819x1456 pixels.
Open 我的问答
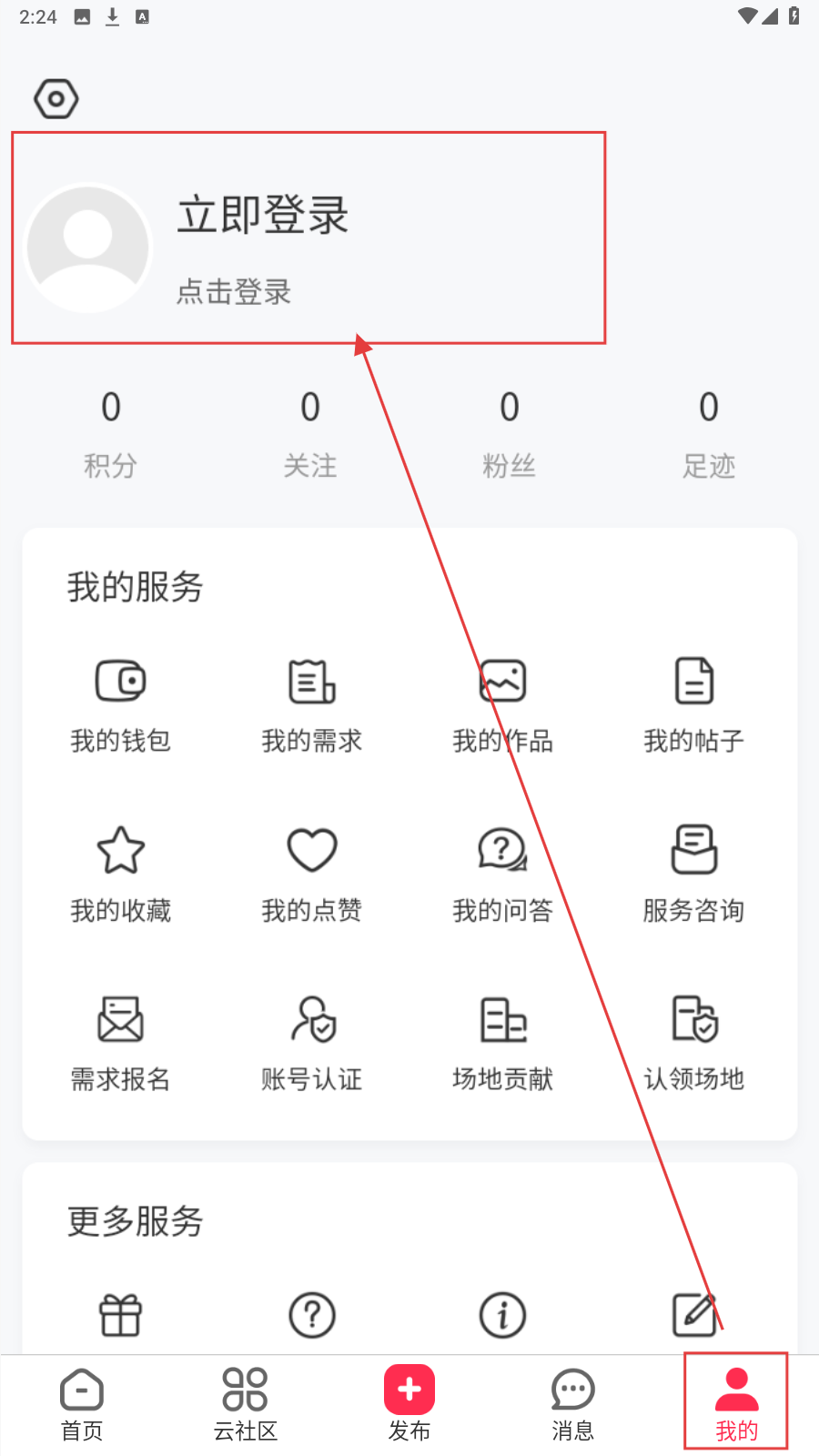[x=503, y=872]
